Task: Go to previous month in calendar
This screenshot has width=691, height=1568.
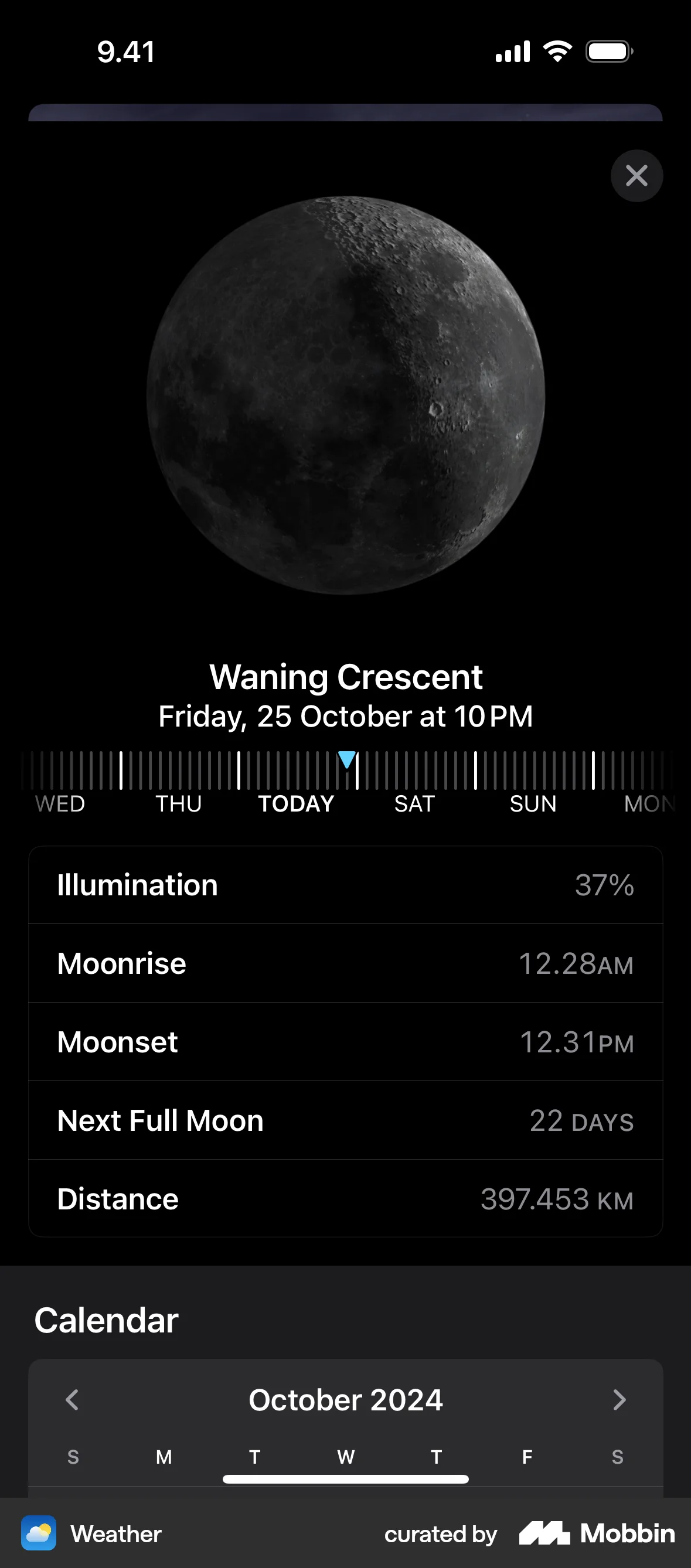Action: click(72, 1400)
